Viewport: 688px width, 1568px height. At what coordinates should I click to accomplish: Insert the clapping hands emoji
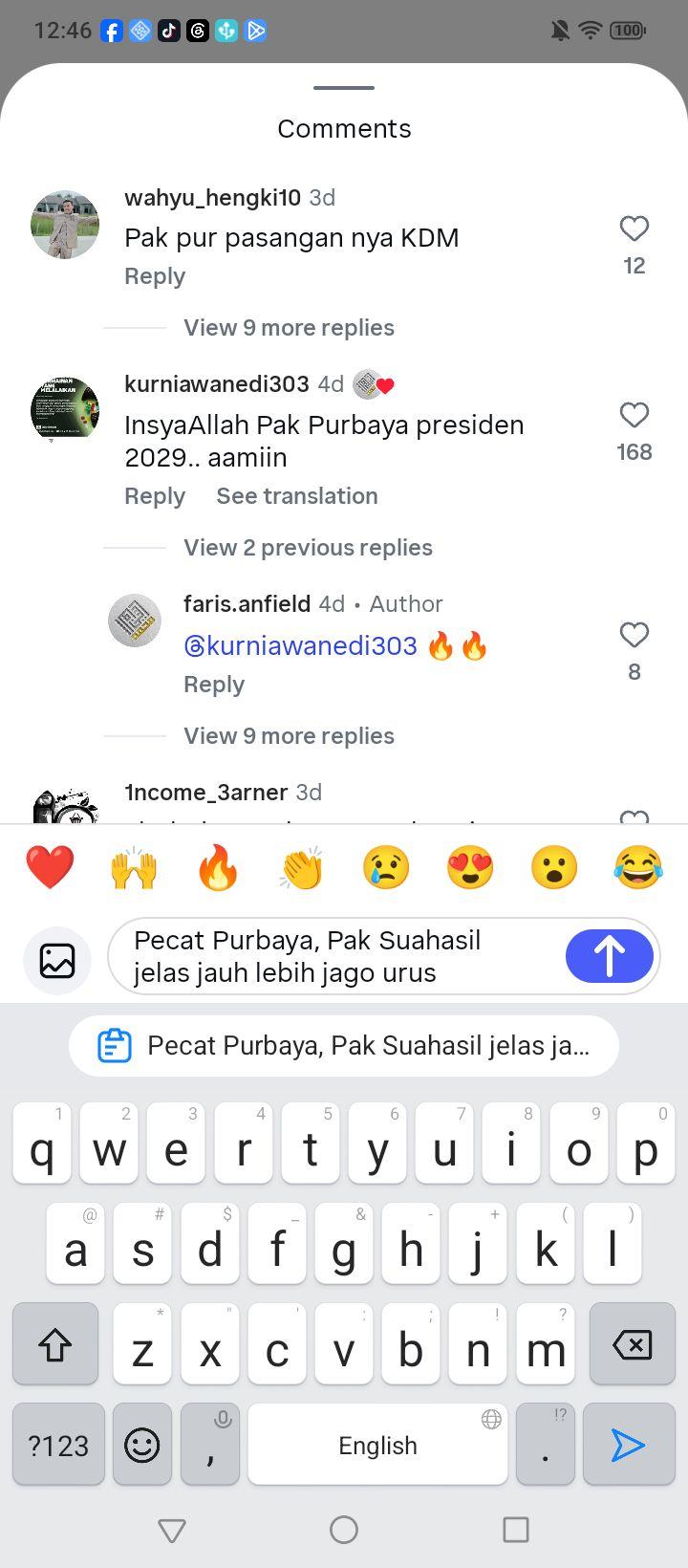pos(302,868)
